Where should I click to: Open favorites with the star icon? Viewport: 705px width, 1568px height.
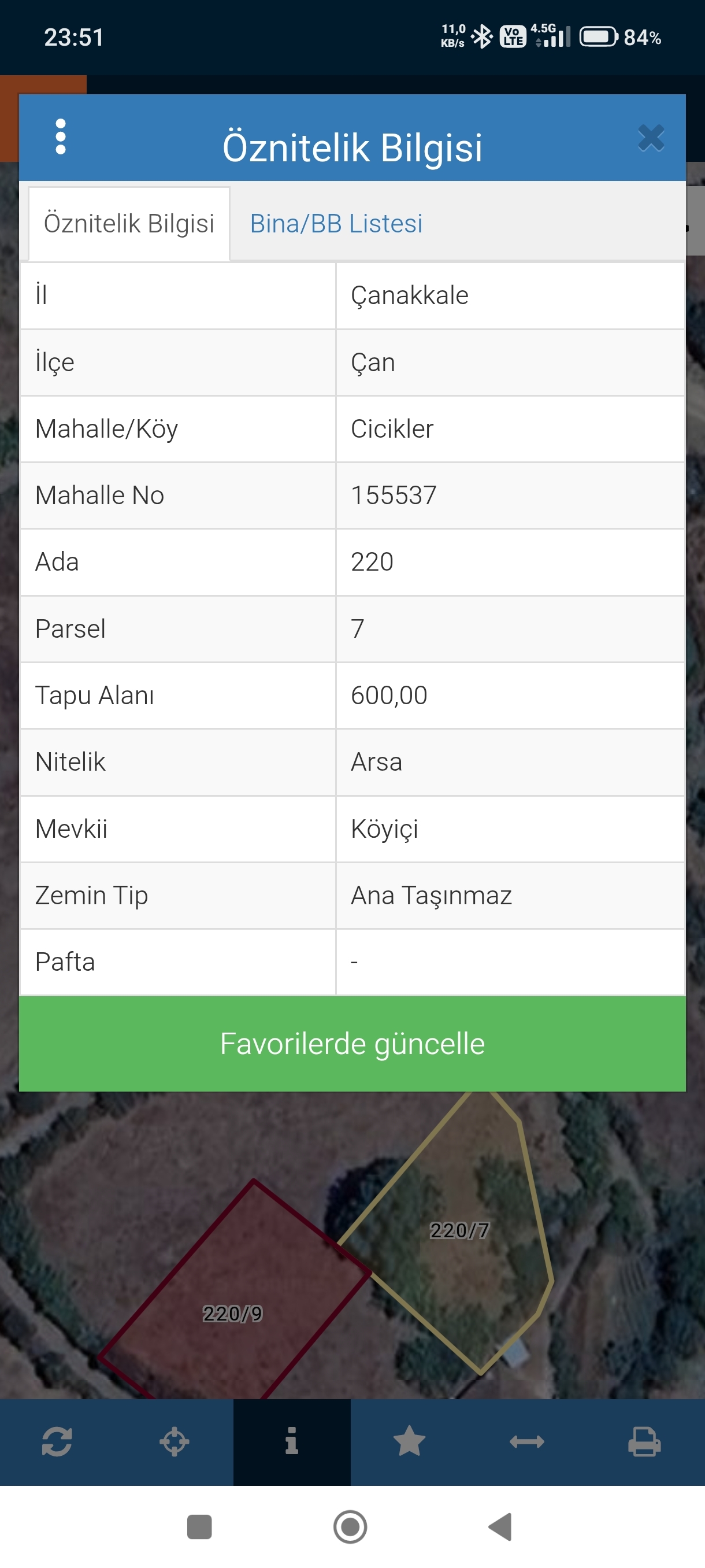click(409, 1441)
